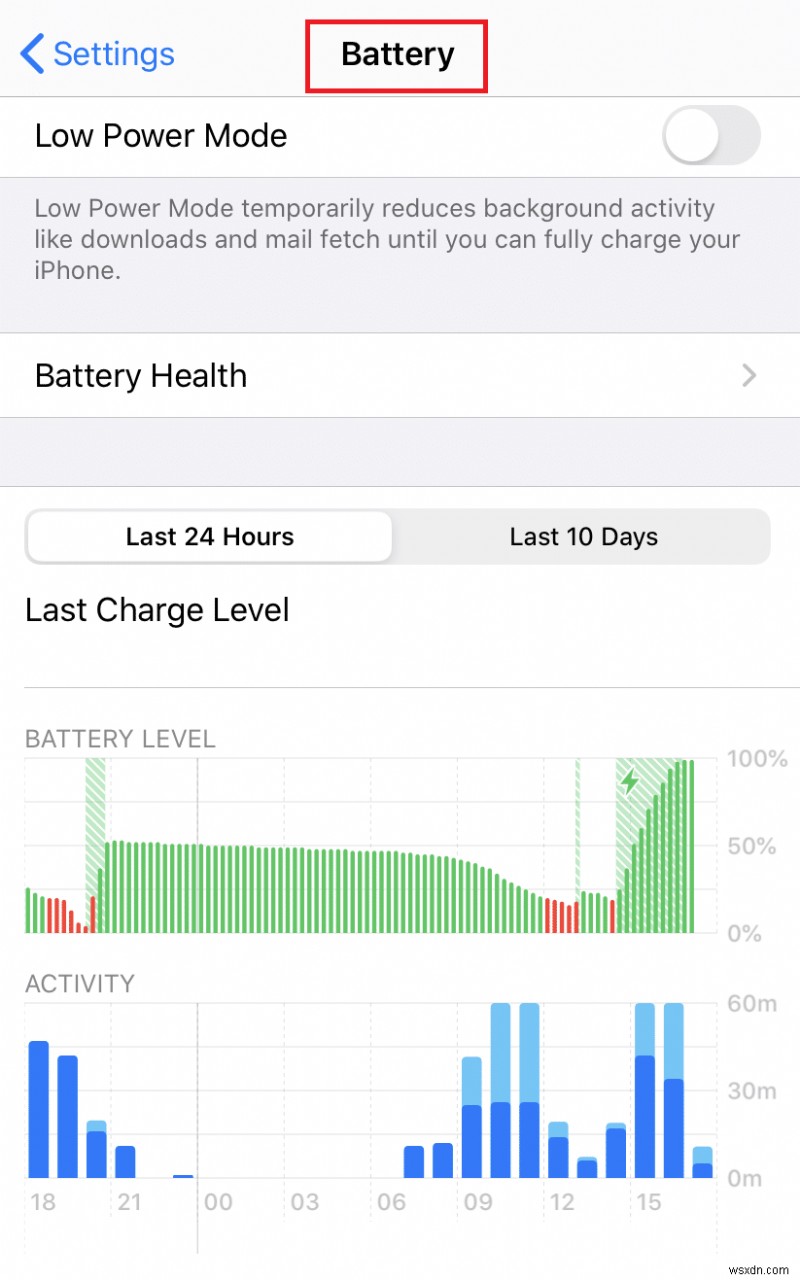Tap the 100% axis label

pyautogui.click(x=757, y=759)
